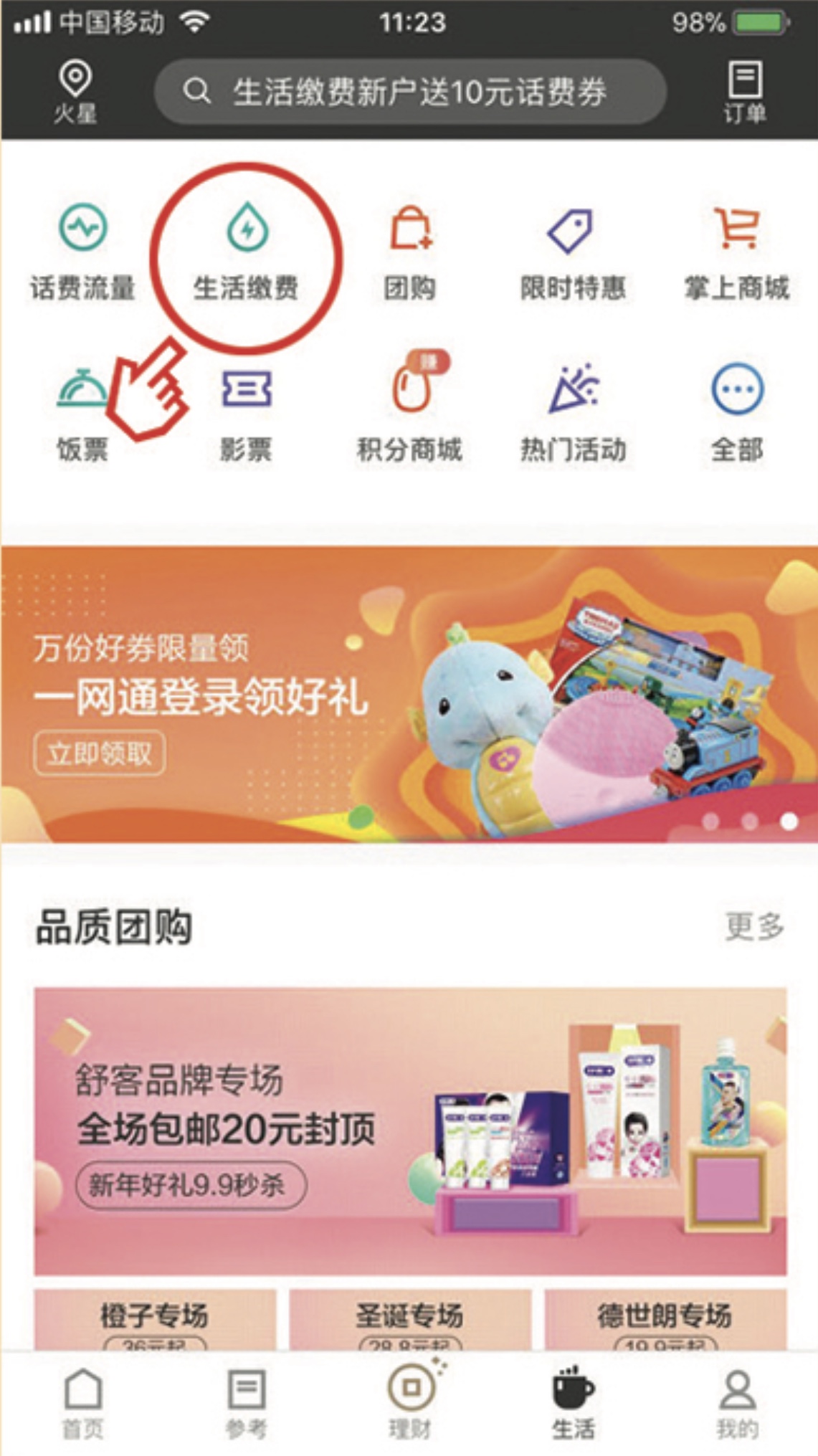Go to the 我的 tab
This screenshot has height=1456, width=818.
737,1403
